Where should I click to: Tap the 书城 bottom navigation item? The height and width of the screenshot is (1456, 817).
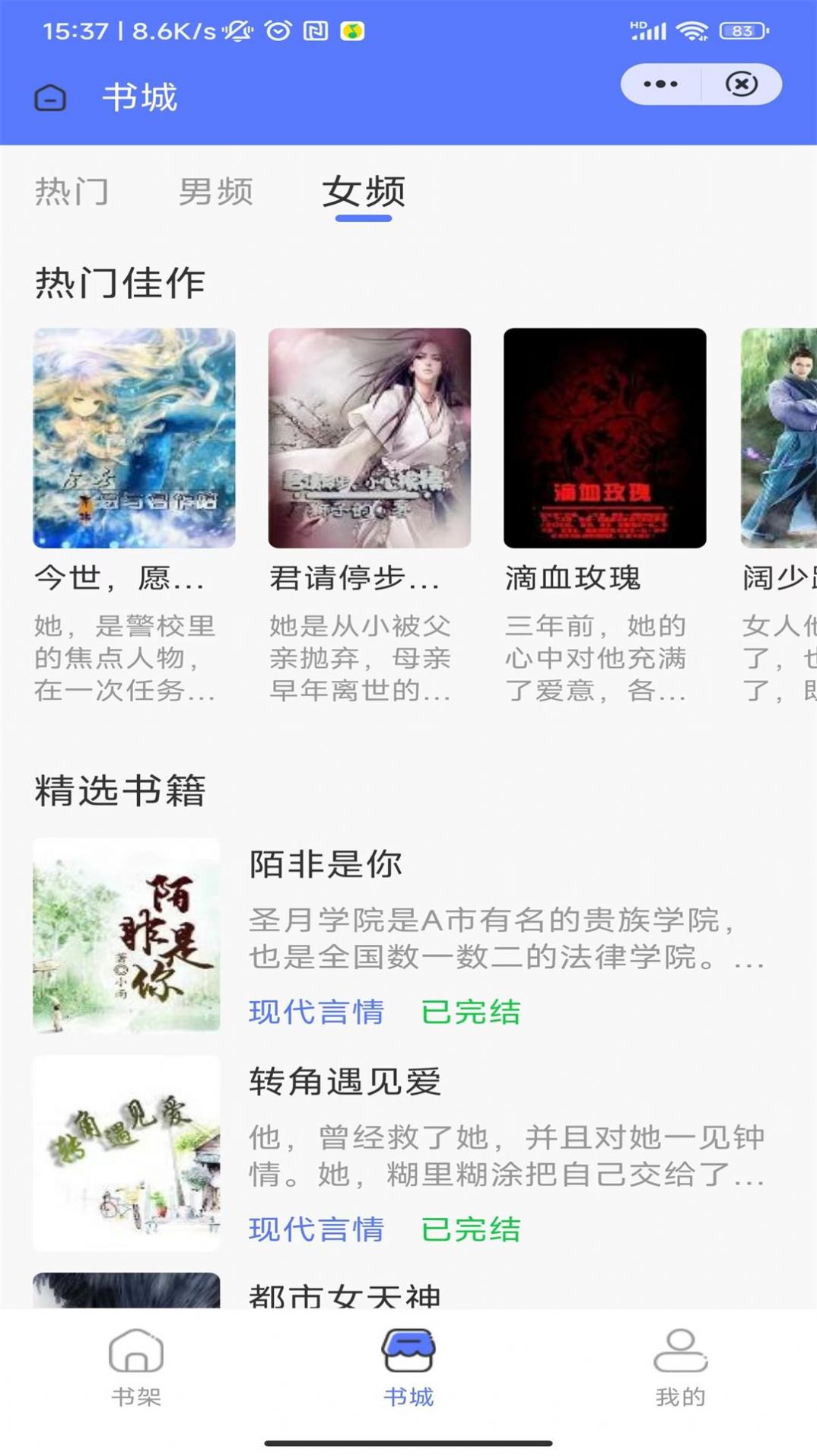coord(408,1366)
